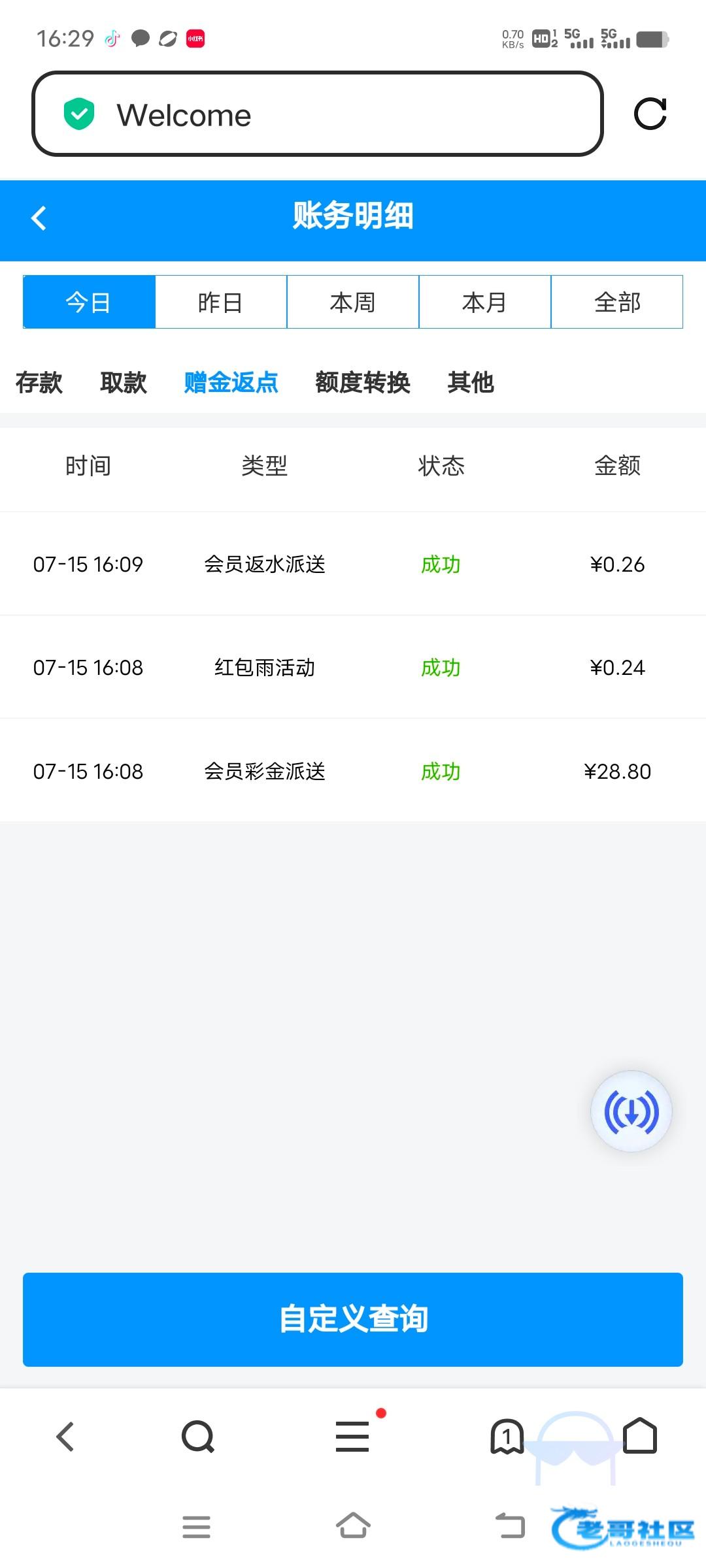Screen dimensions: 706x1568
Task: View the 其他 category
Action: pyautogui.click(x=471, y=382)
